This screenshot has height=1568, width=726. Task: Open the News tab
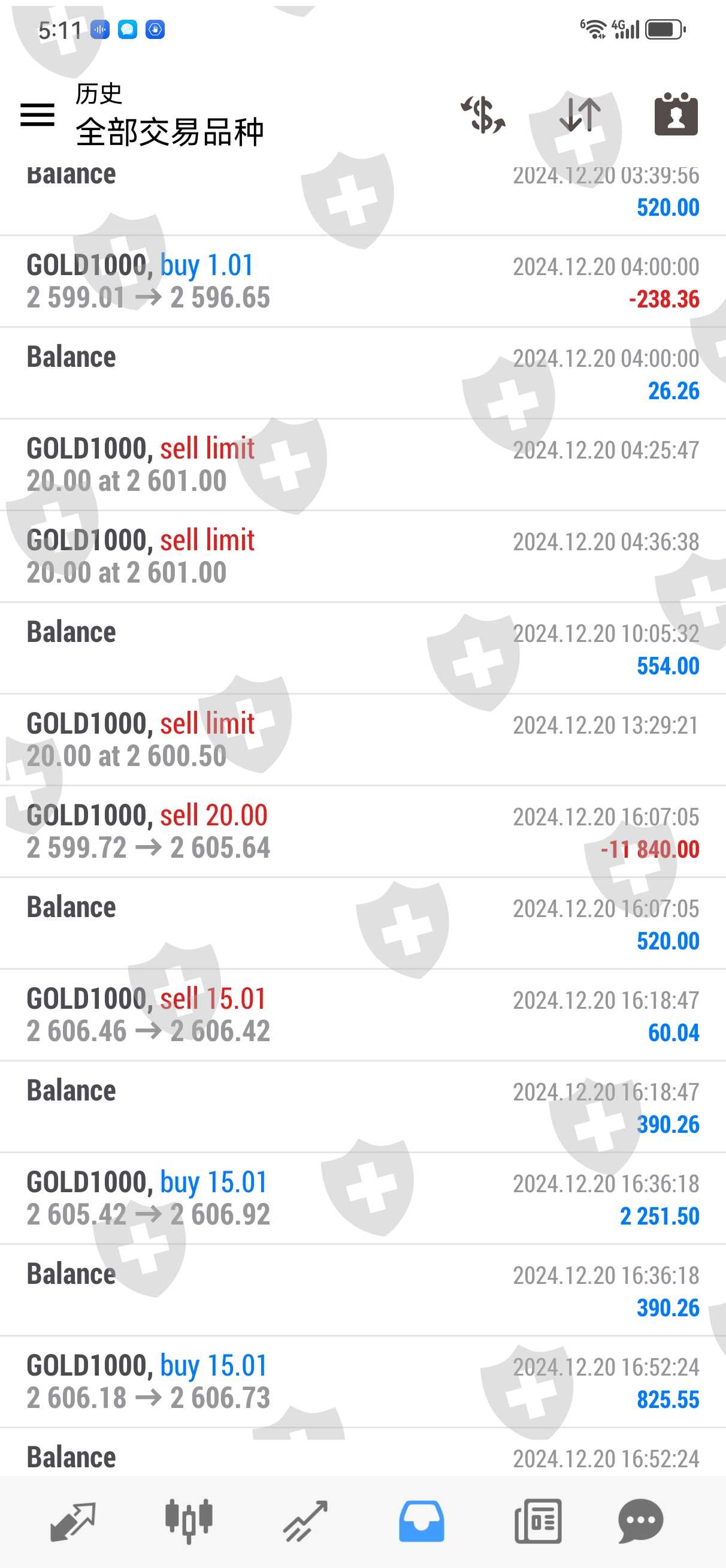click(537, 1521)
